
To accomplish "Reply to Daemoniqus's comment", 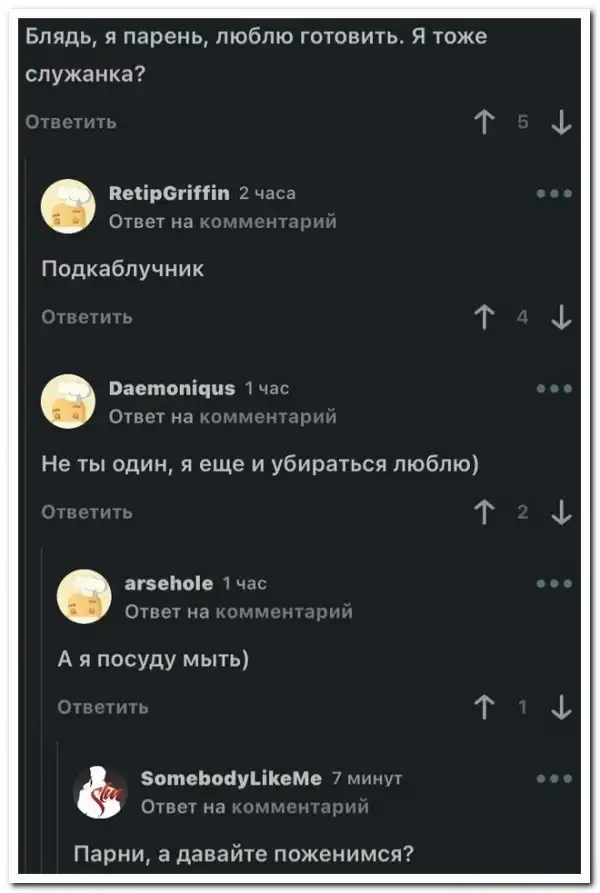I will [86, 512].
